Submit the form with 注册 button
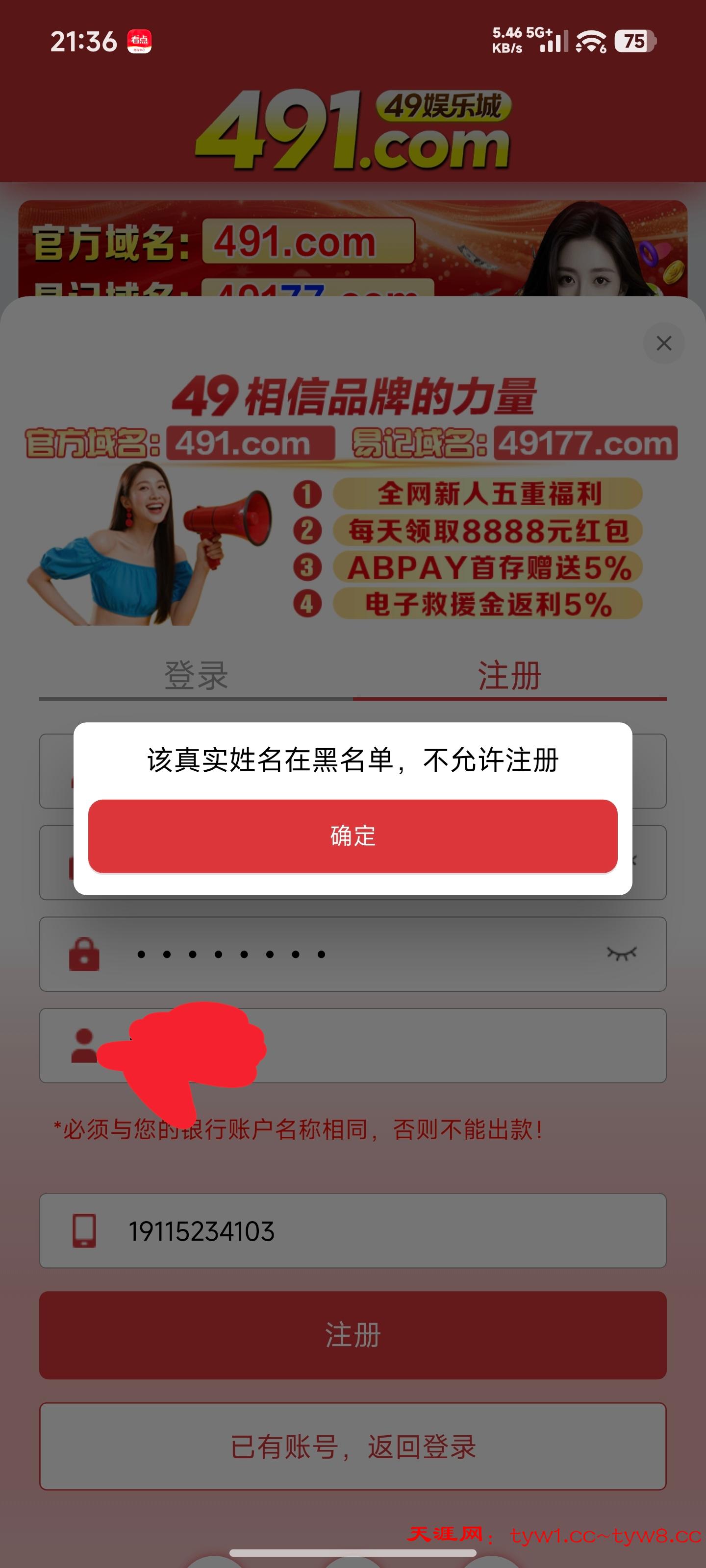The image size is (706, 1568). pyautogui.click(x=353, y=1335)
